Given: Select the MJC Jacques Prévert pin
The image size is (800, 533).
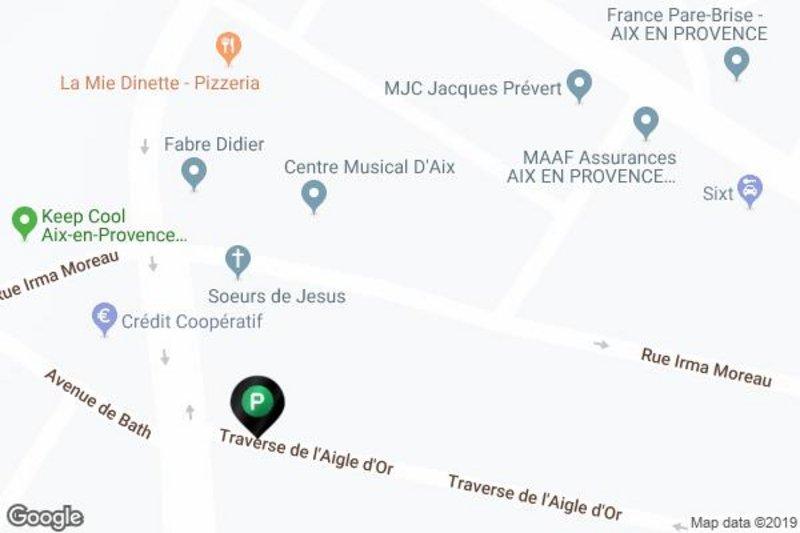Looking at the screenshot, I should [579, 84].
